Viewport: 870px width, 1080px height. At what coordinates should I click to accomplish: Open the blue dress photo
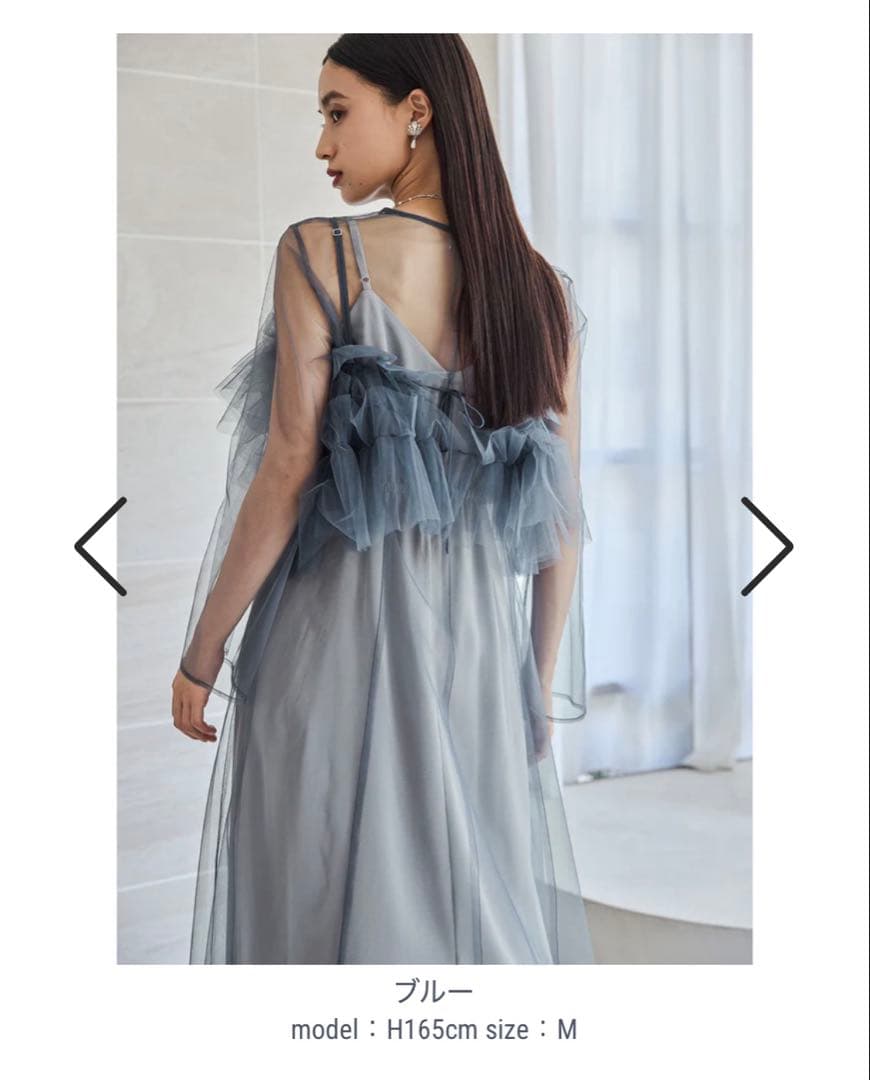434,498
